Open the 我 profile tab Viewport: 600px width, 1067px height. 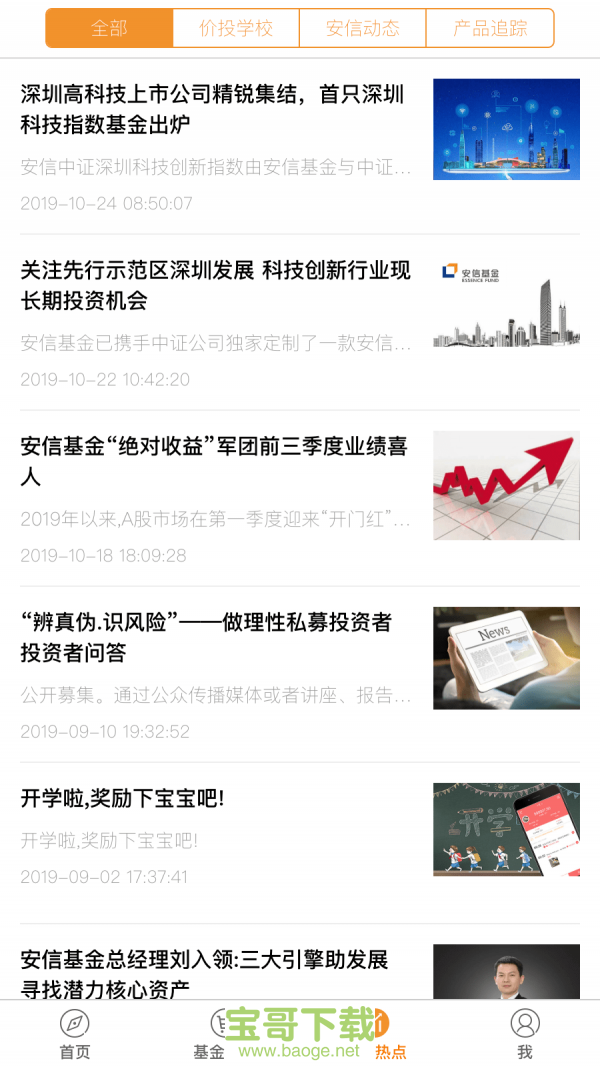[x=525, y=1034]
